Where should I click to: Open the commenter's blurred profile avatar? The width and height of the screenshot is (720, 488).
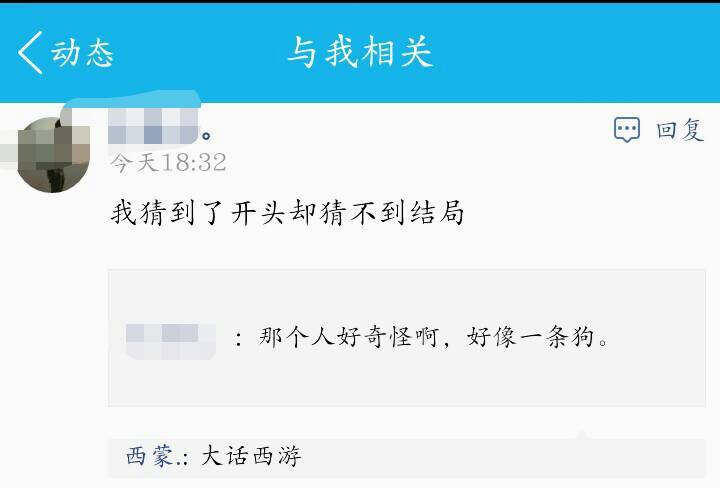click(54, 154)
